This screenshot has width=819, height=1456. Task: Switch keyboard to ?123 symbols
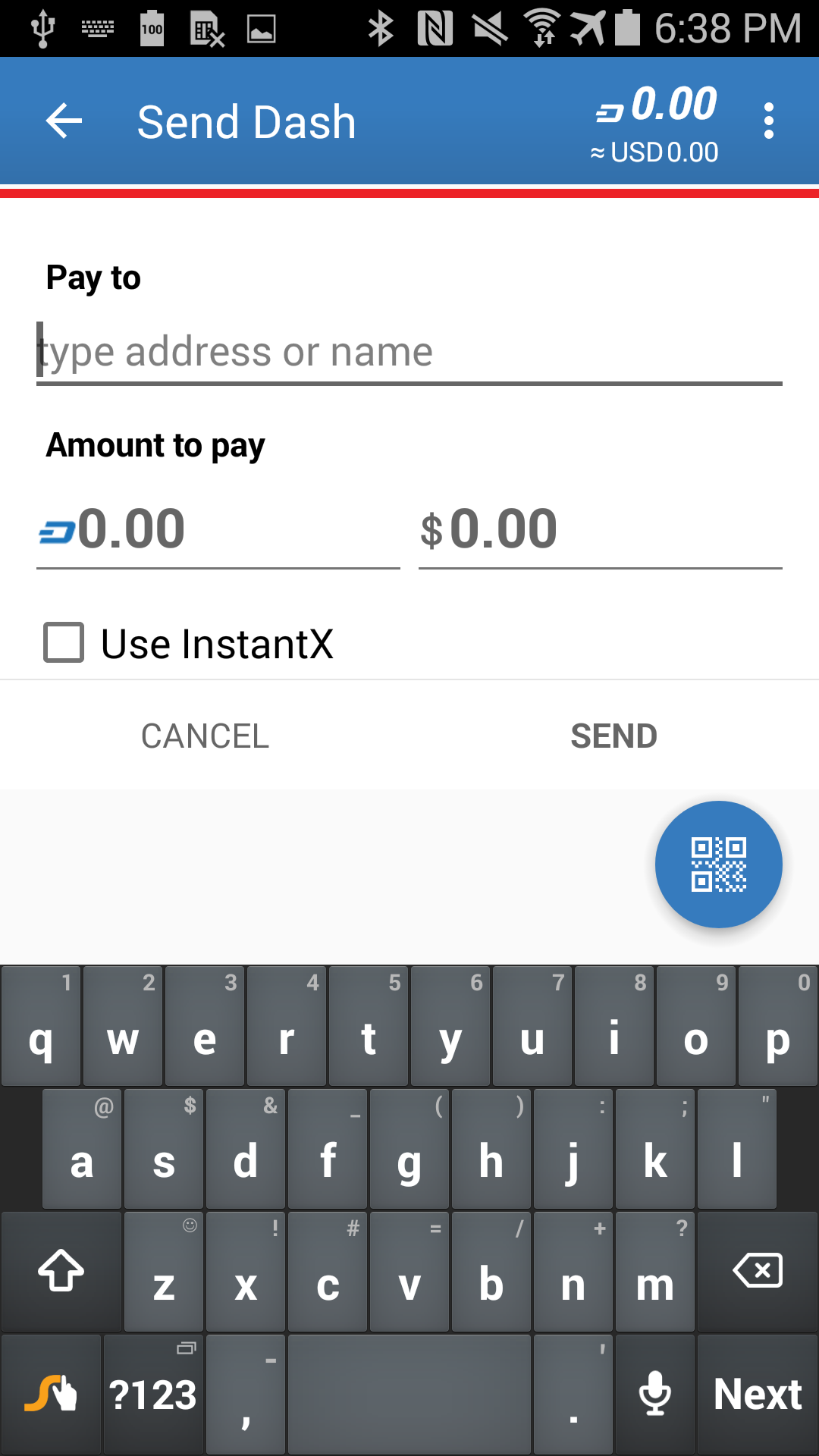[x=153, y=1394]
